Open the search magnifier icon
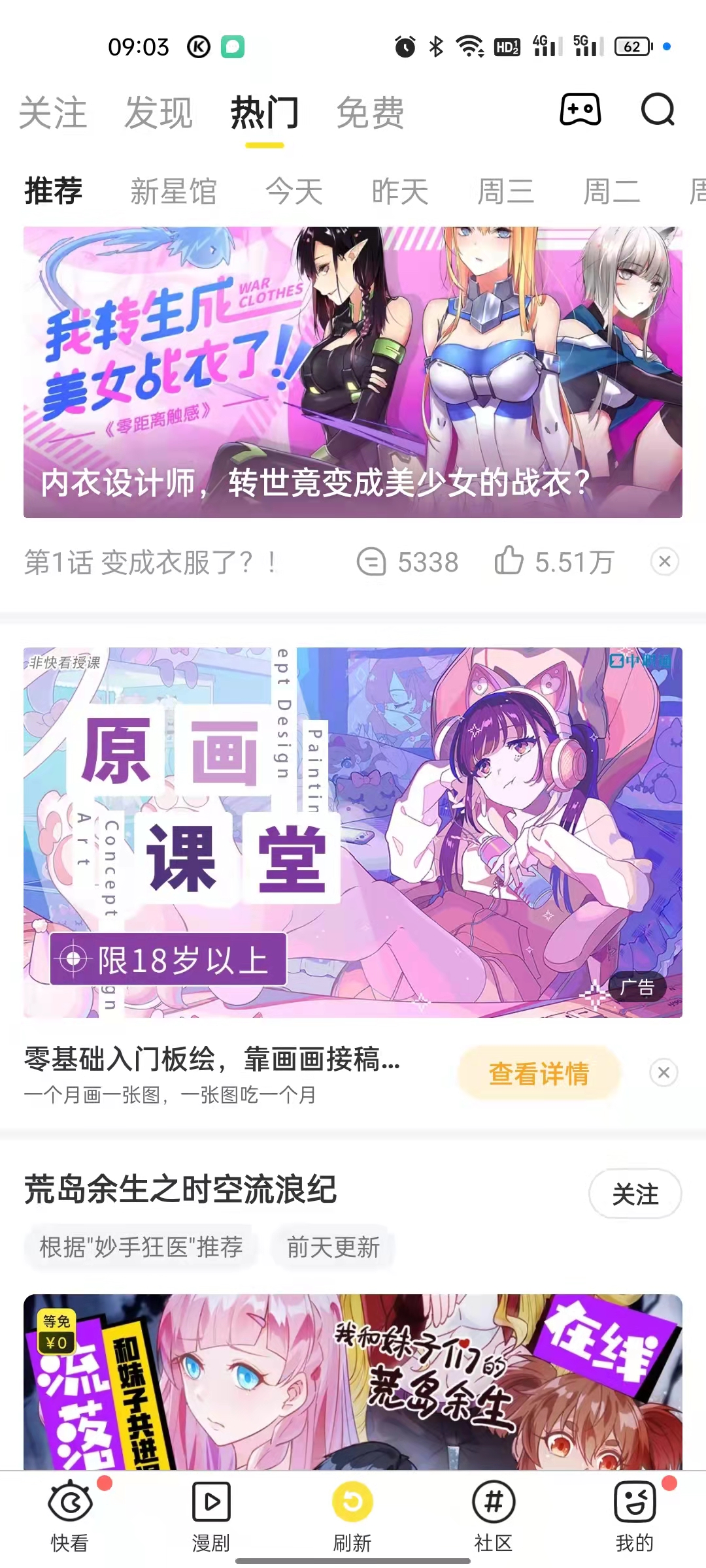Image resolution: width=706 pixels, height=1568 pixels. [x=658, y=110]
